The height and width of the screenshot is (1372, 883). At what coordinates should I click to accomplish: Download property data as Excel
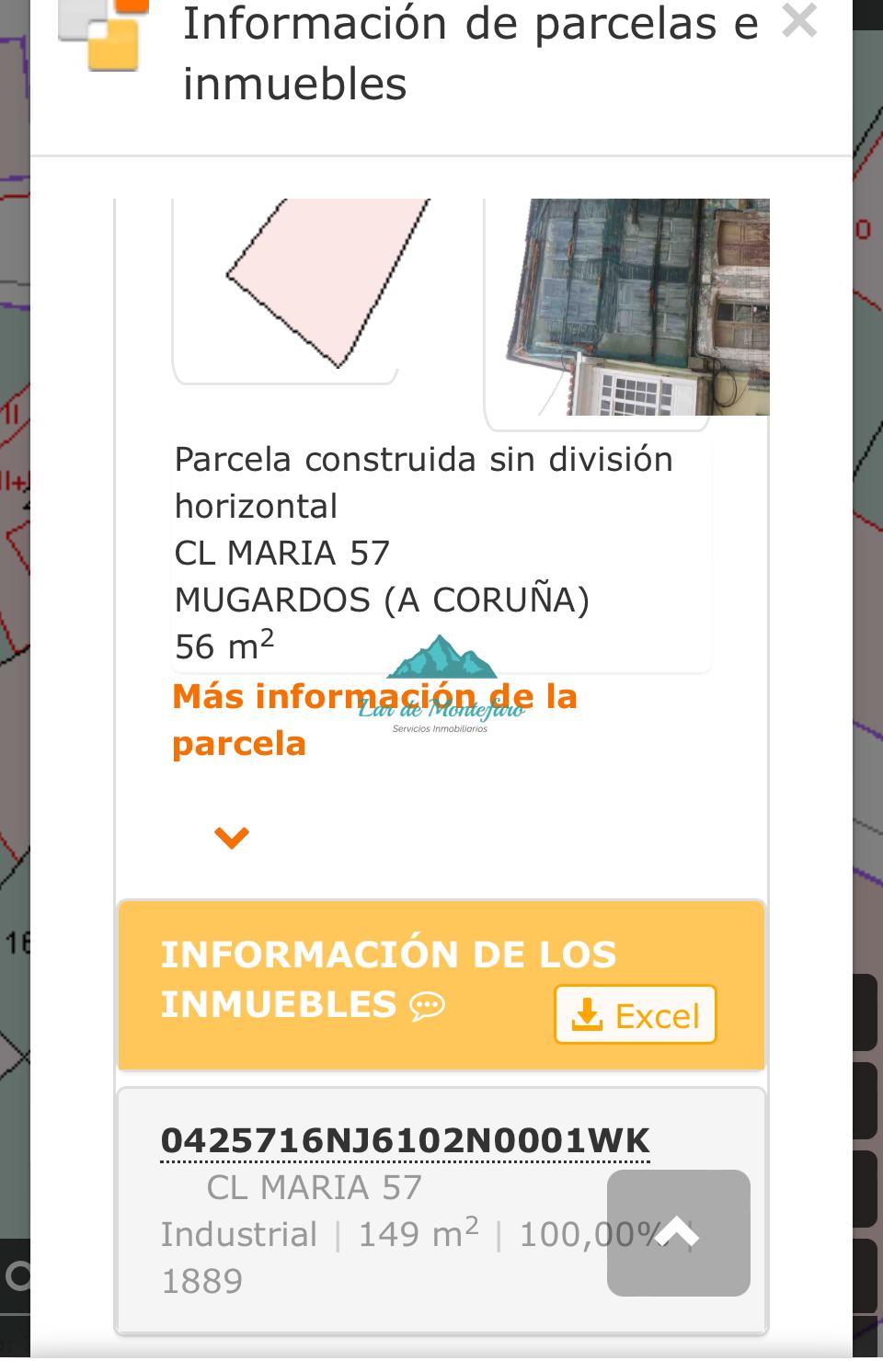pos(635,1015)
